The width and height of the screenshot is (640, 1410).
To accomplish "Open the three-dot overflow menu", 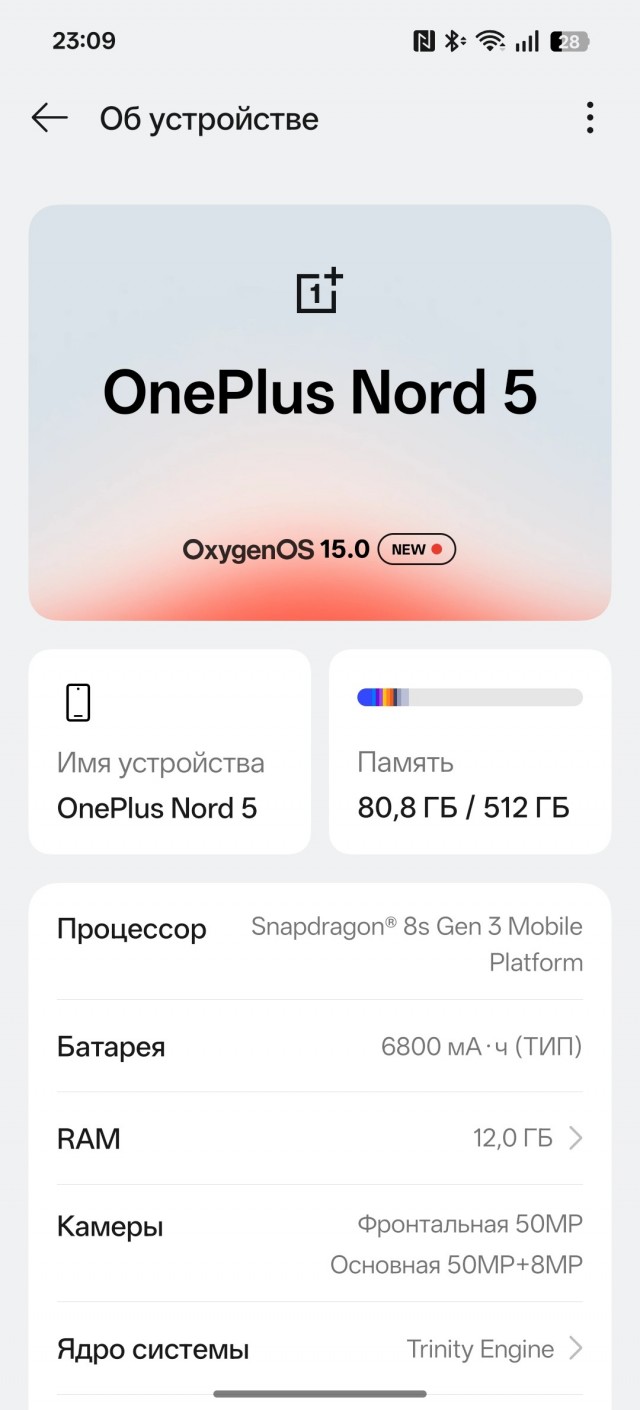I will [590, 118].
